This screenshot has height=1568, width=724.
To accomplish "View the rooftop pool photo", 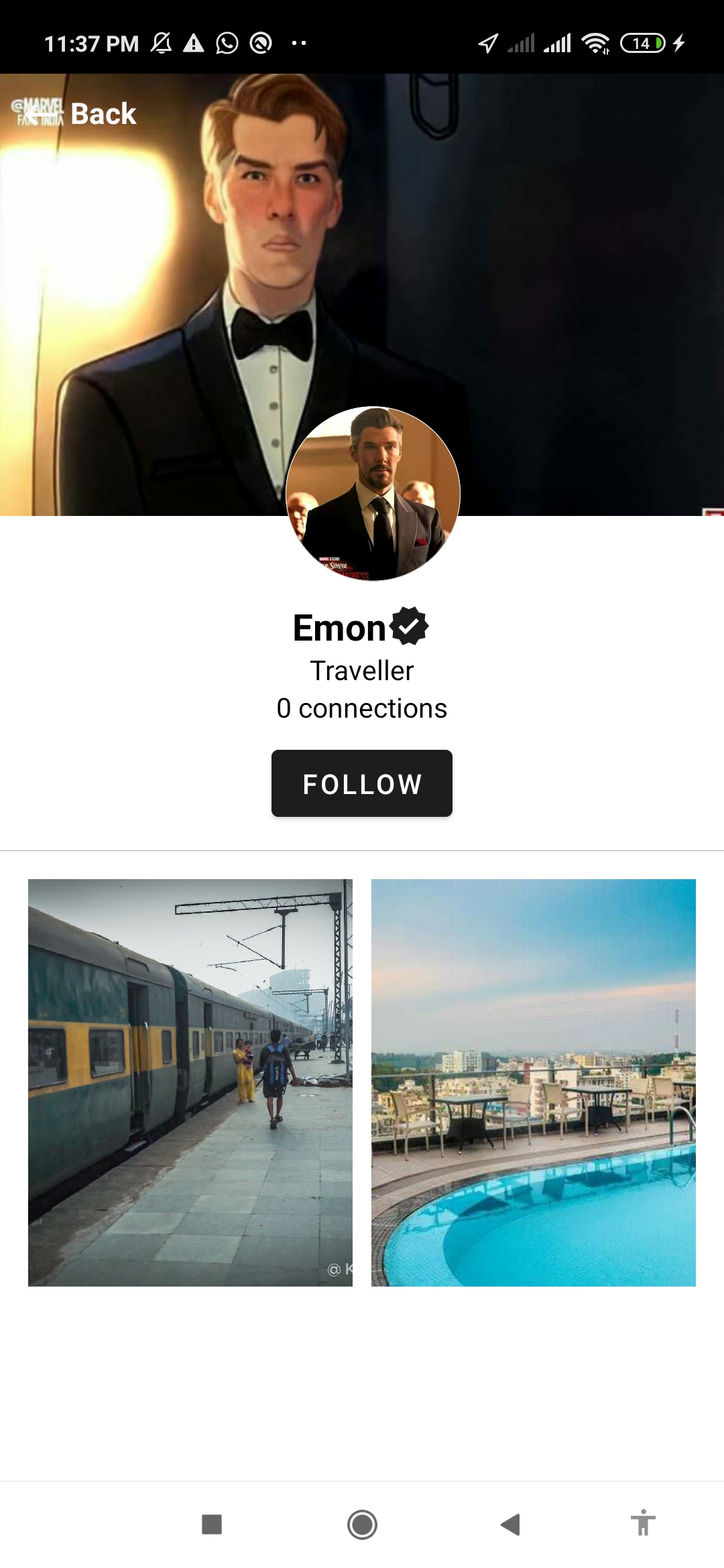I will [x=534, y=1082].
